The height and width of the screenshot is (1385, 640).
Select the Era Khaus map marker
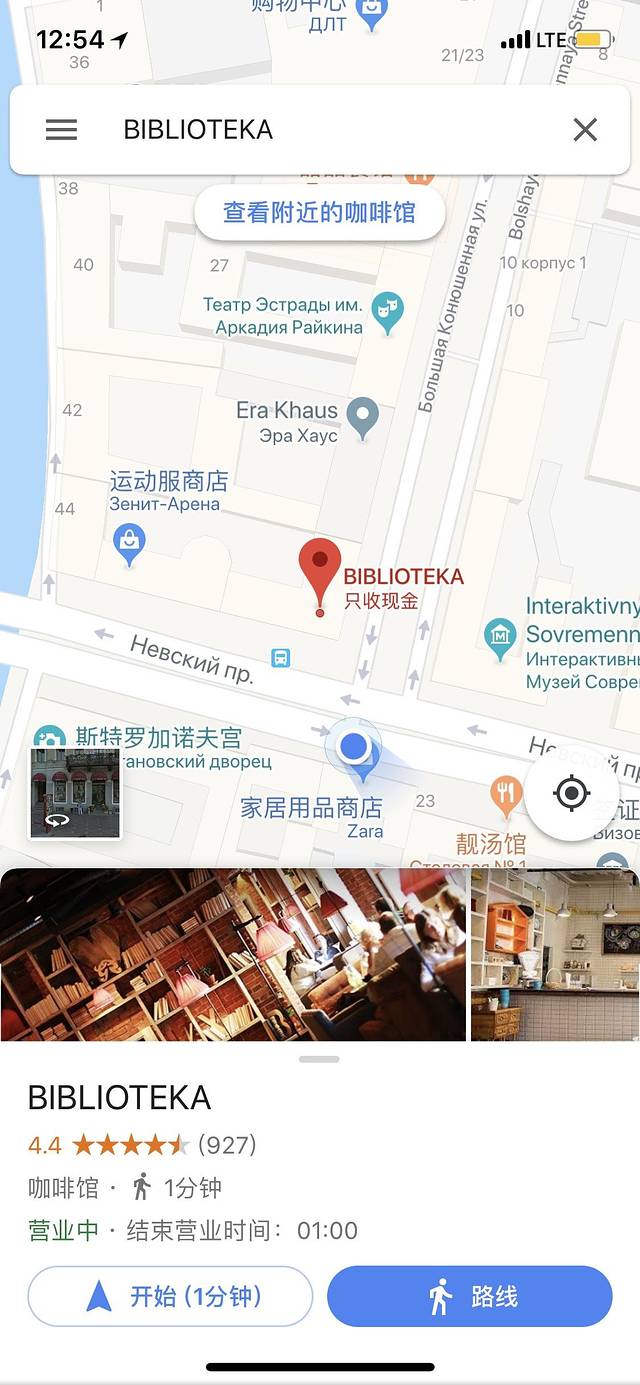click(362, 413)
